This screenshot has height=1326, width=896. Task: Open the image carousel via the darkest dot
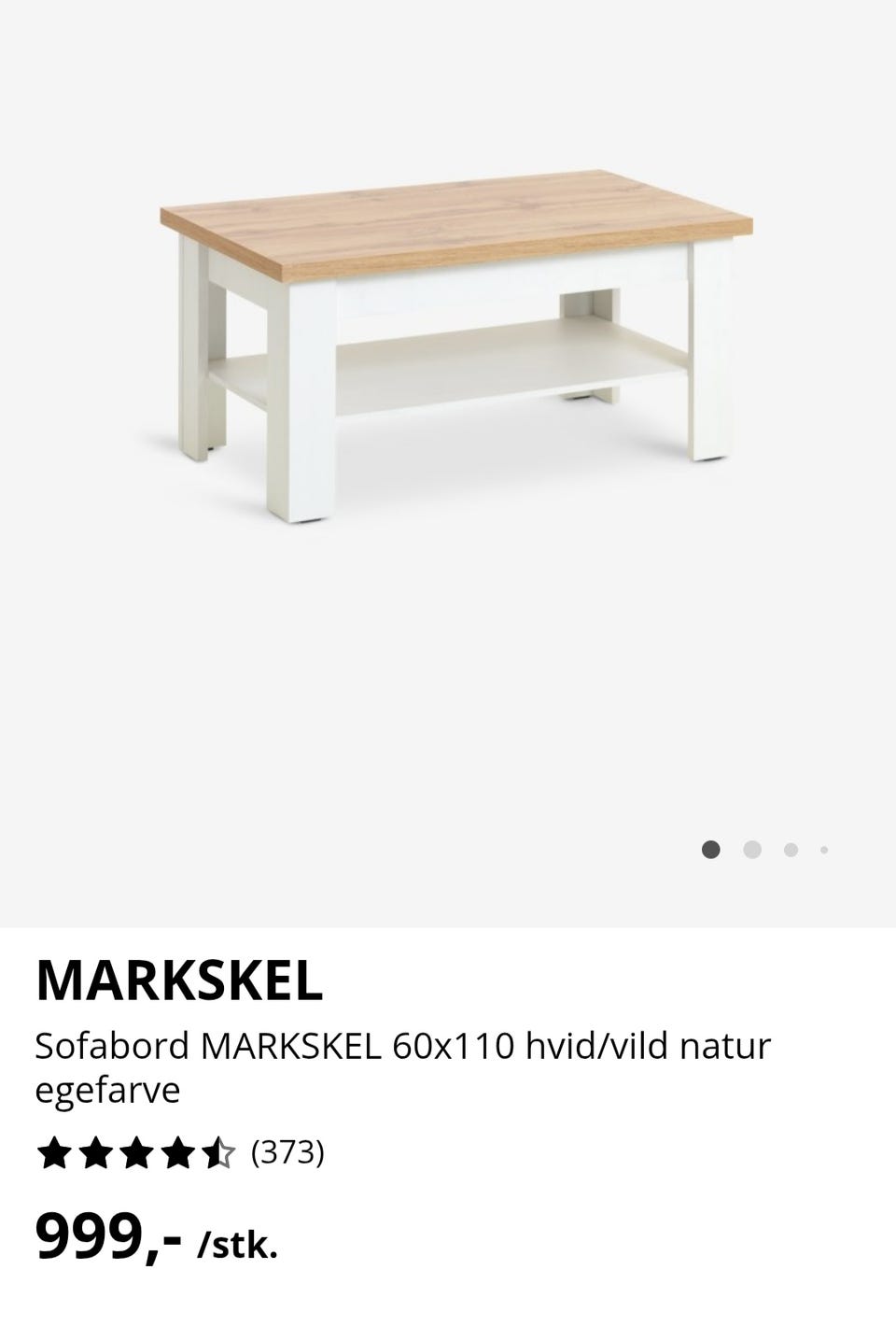712,850
